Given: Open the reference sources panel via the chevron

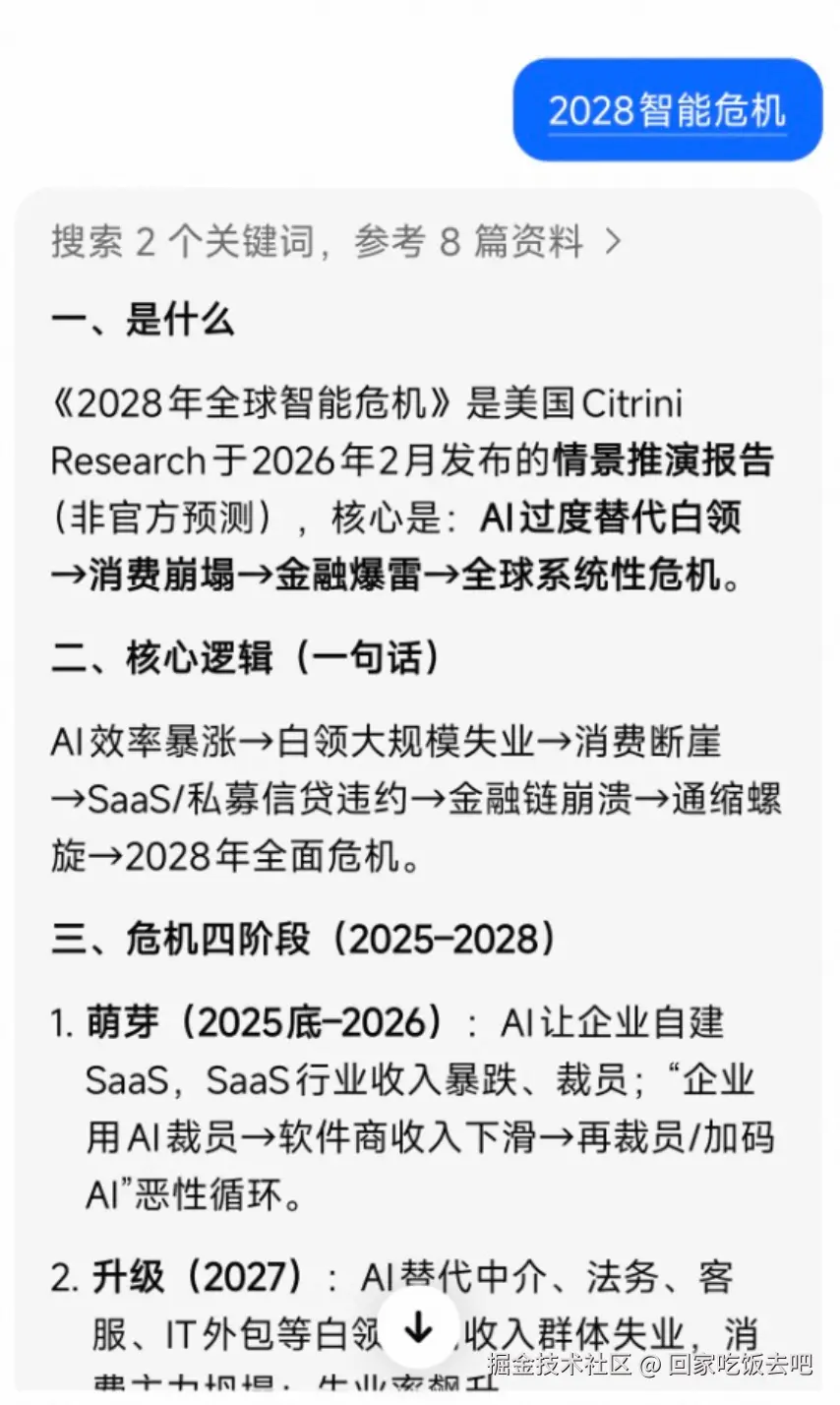Looking at the screenshot, I should tap(615, 242).
